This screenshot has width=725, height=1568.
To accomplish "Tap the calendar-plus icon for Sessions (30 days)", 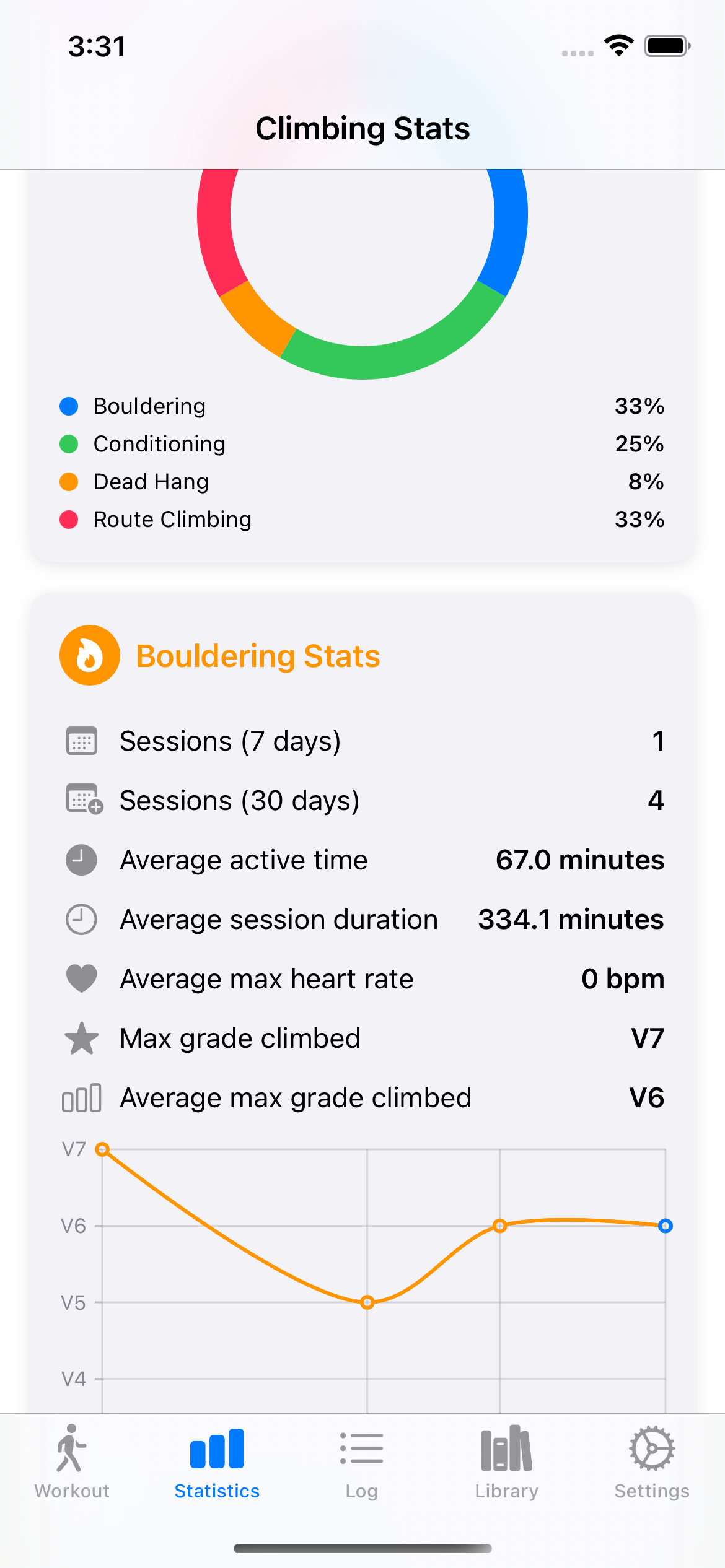I will (x=81, y=799).
